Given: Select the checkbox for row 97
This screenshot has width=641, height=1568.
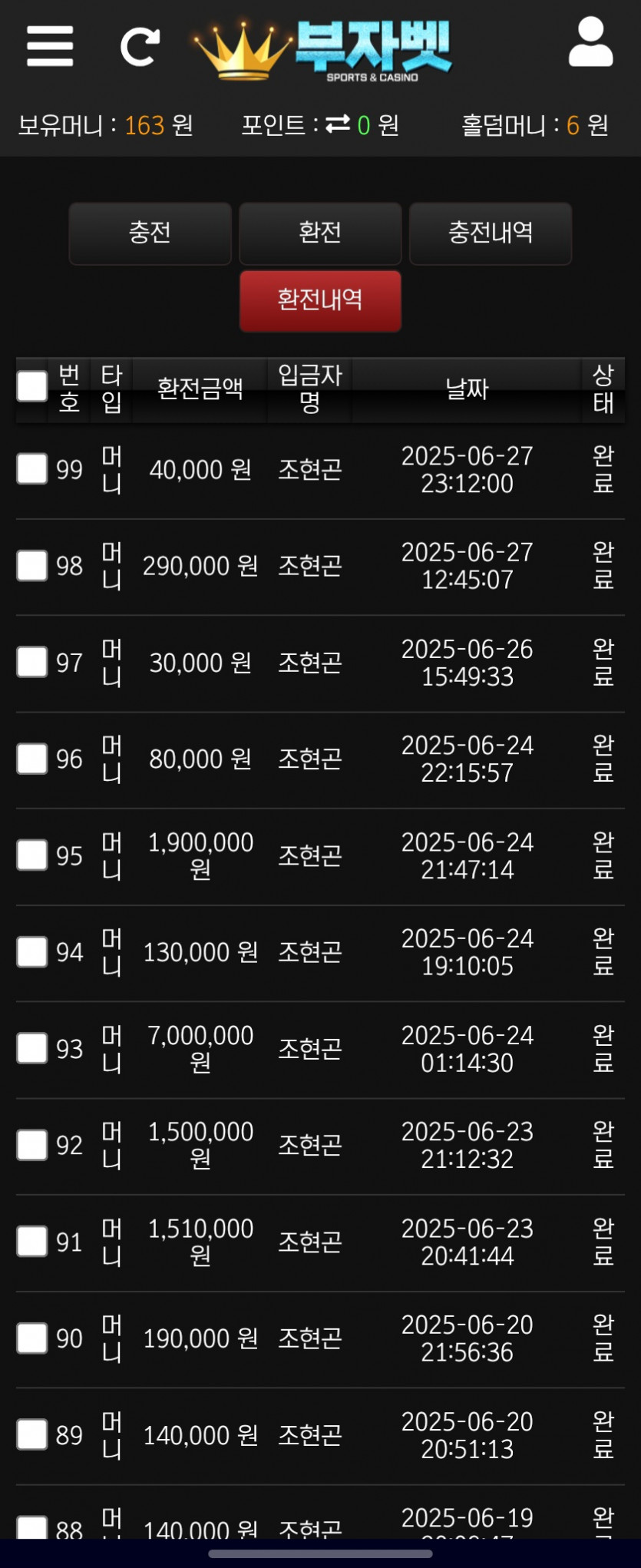Looking at the screenshot, I should point(32,662).
